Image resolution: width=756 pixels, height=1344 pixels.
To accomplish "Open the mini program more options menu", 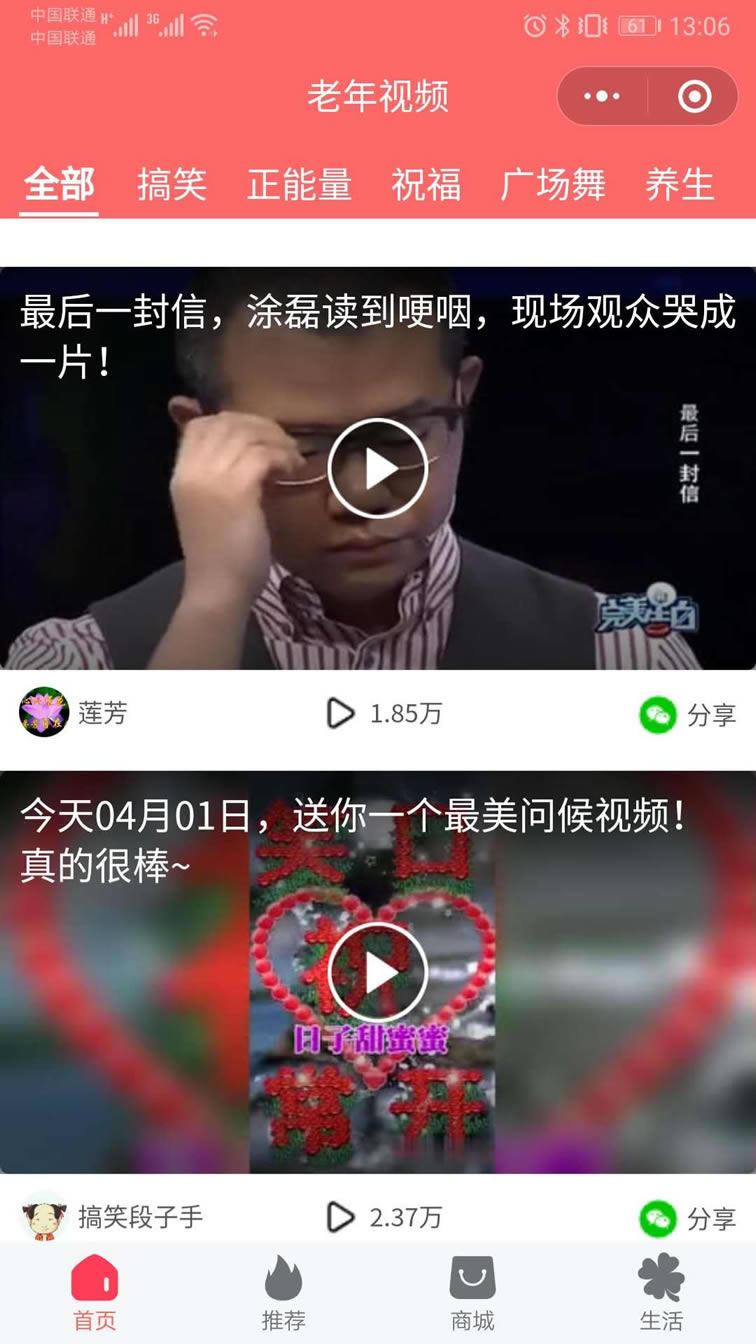I will tap(602, 97).
